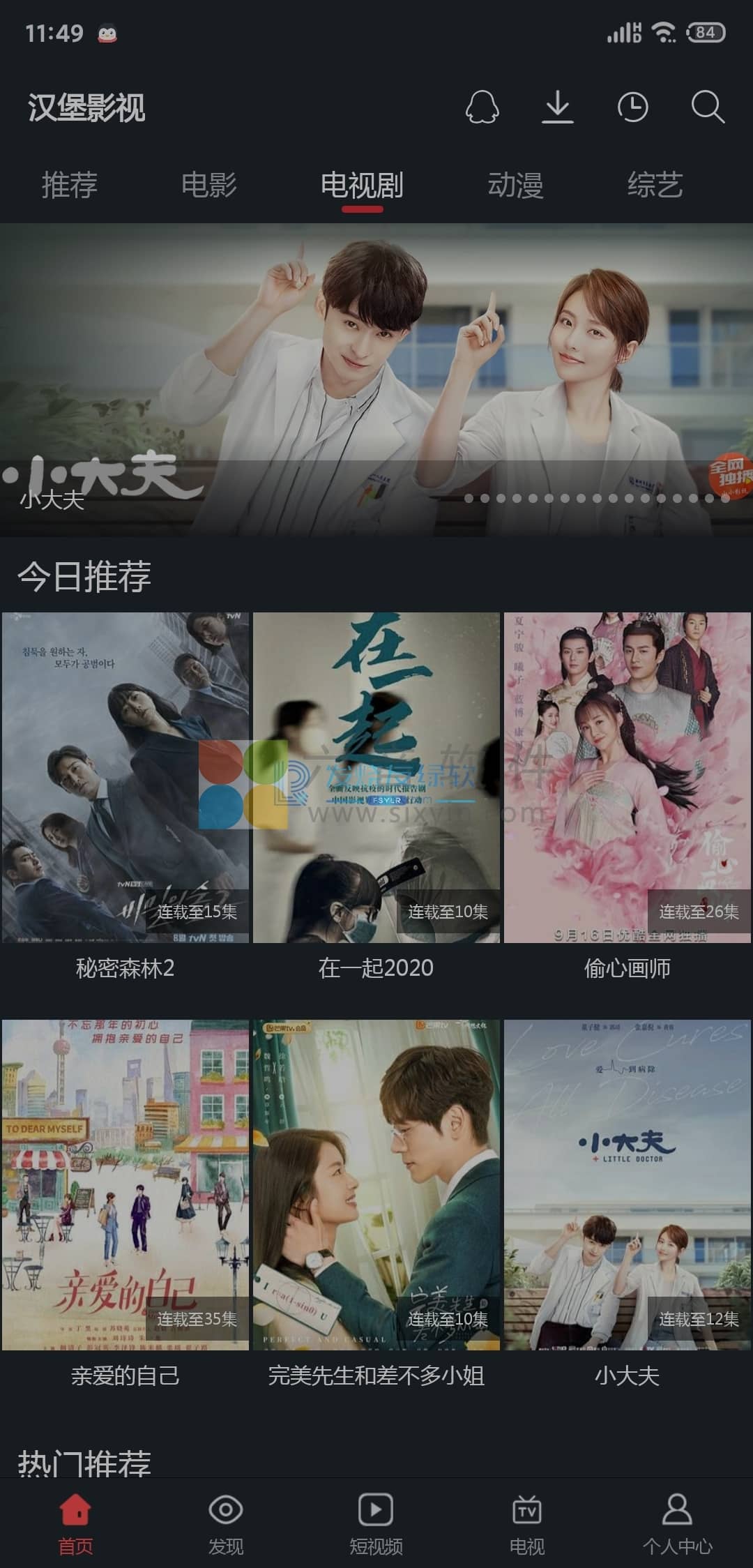Switch to 短视频 in bottom navigation

376,1525
